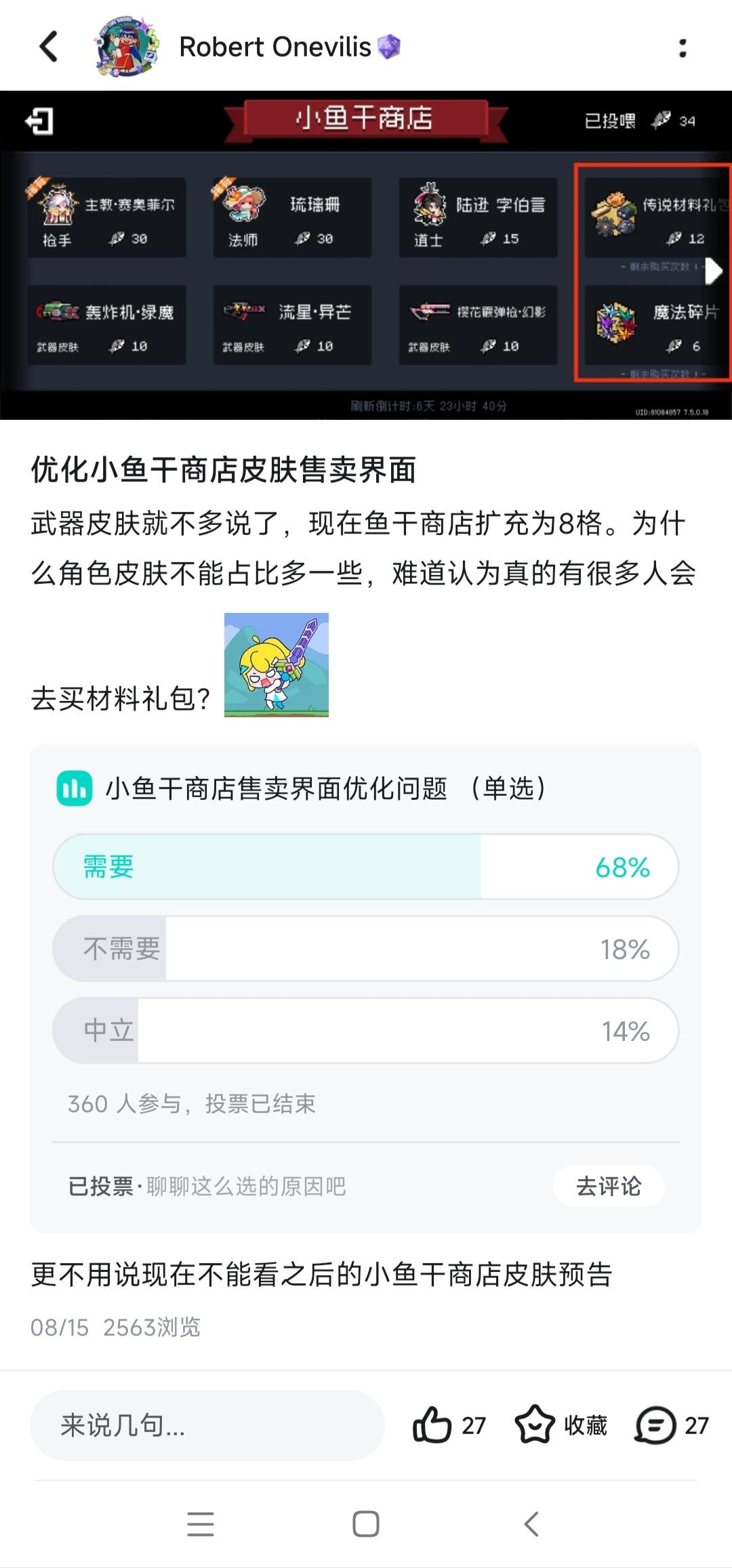The width and height of the screenshot is (732, 1568).
Task: Tap the system home button
Action: click(366, 1524)
